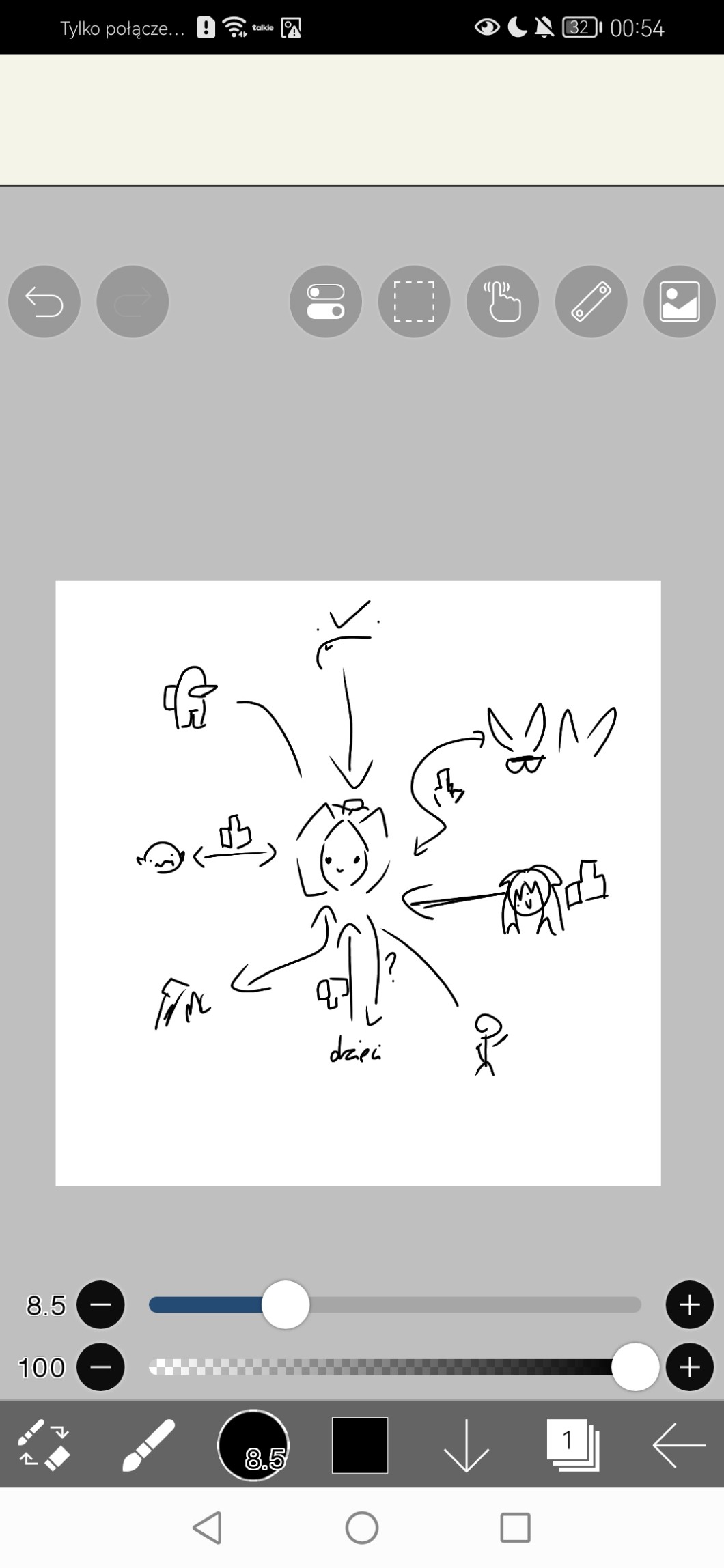The width and height of the screenshot is (724, 1568).
Task: Activate the selection area tool
Action: pos(414,301)
